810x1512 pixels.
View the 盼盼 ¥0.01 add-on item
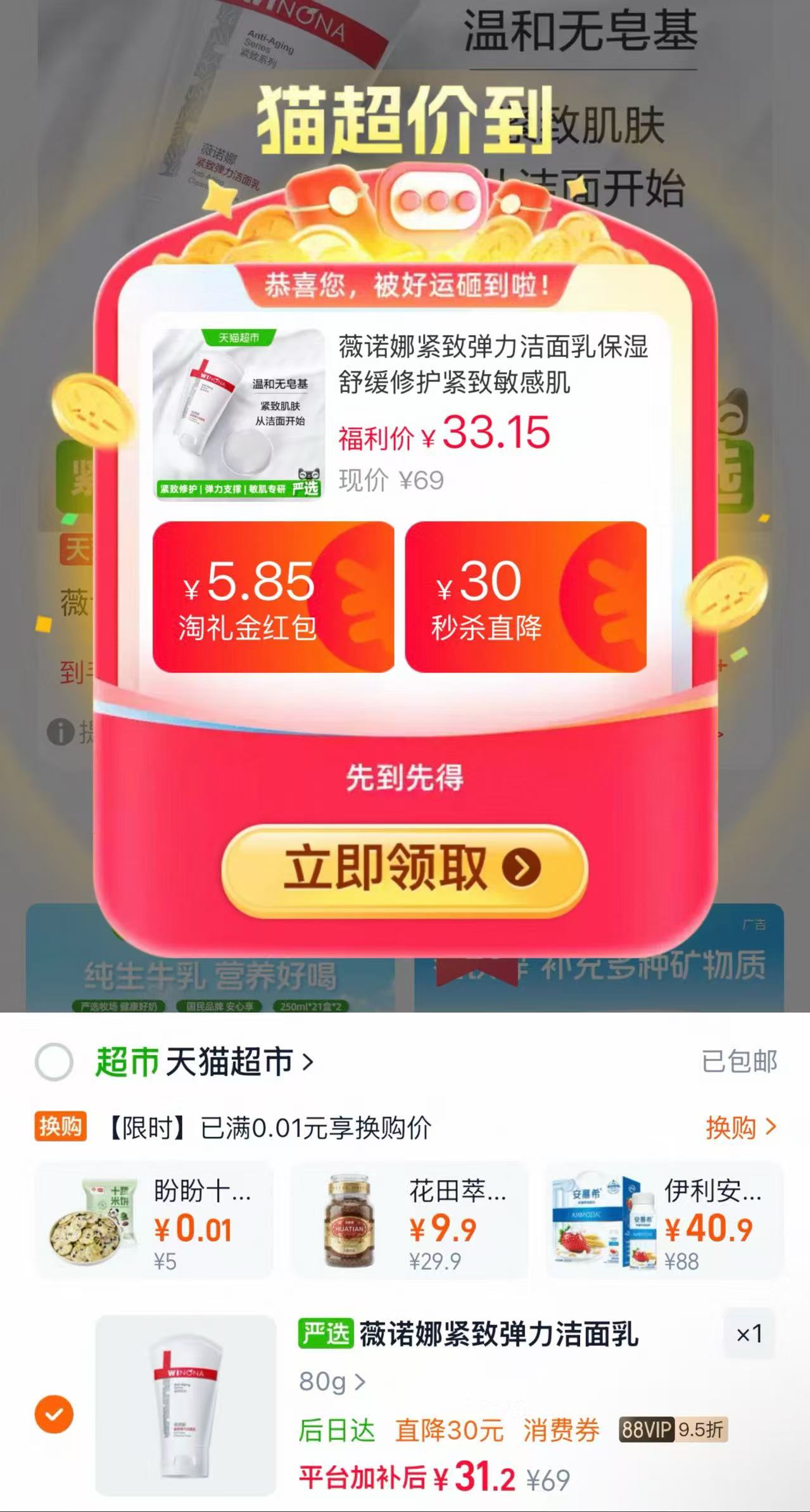[154, 1220]
